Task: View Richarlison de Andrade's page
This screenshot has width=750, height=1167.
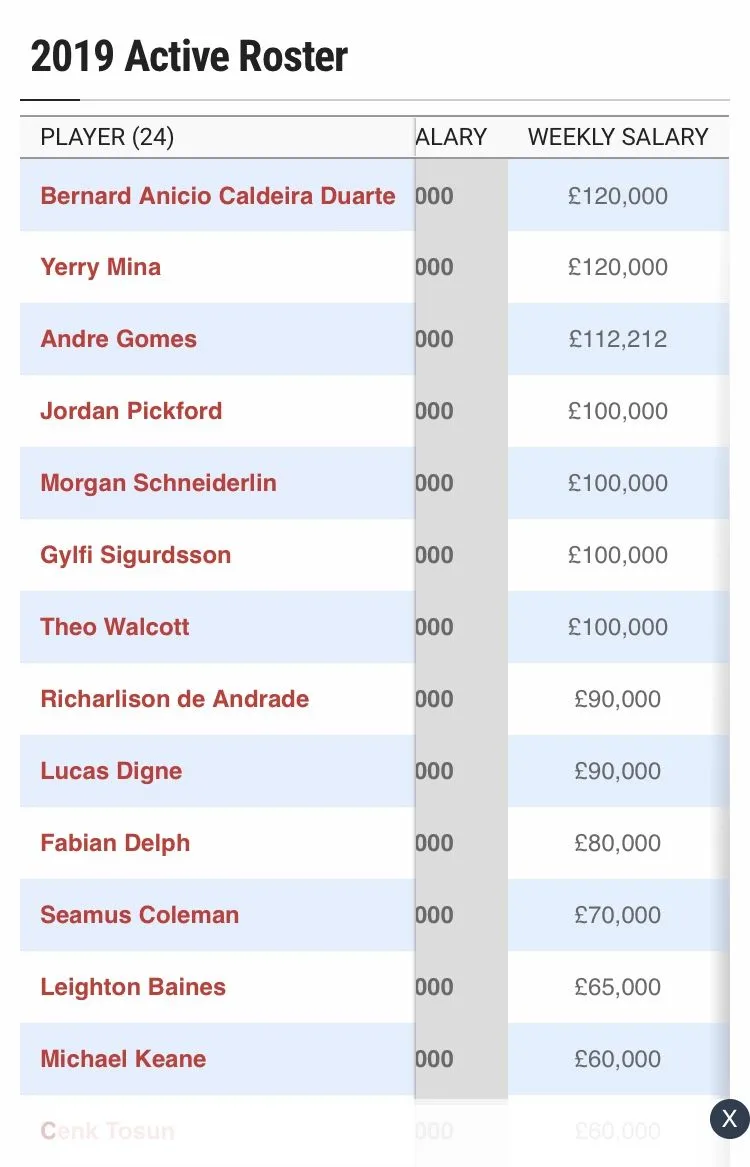Action: (174, 699)
